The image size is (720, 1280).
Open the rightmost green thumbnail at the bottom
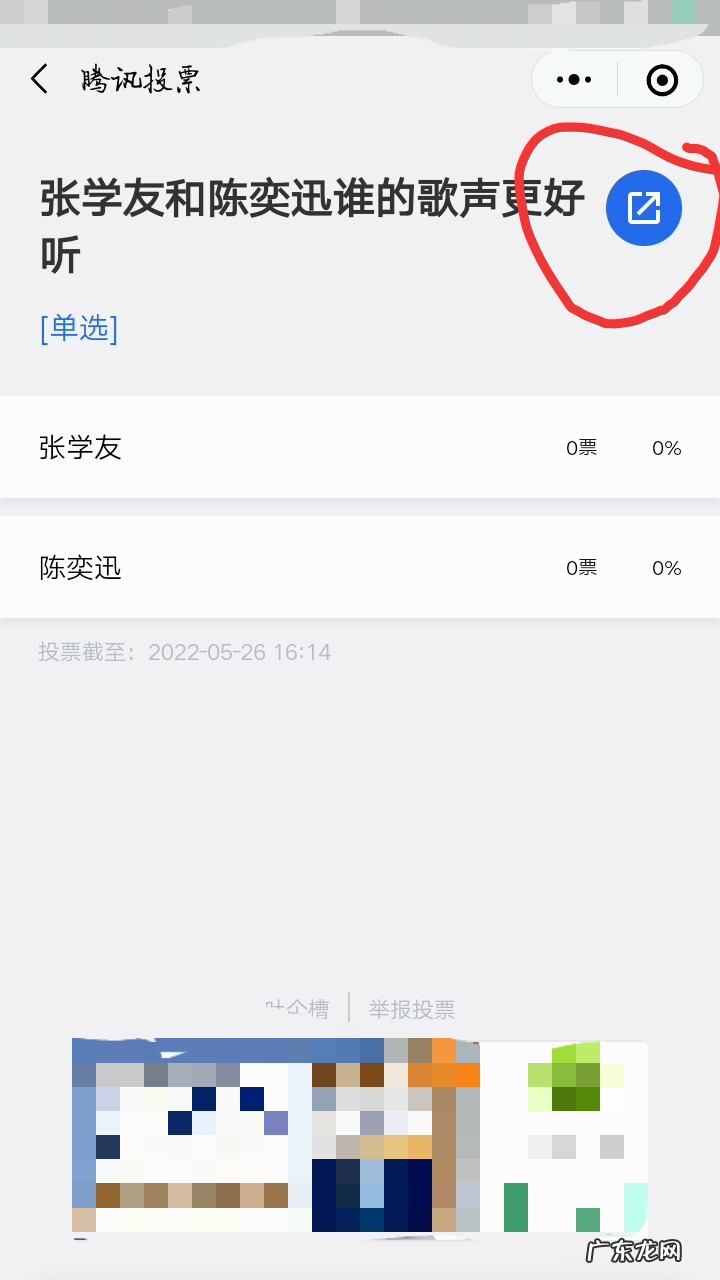[565, 1135]
